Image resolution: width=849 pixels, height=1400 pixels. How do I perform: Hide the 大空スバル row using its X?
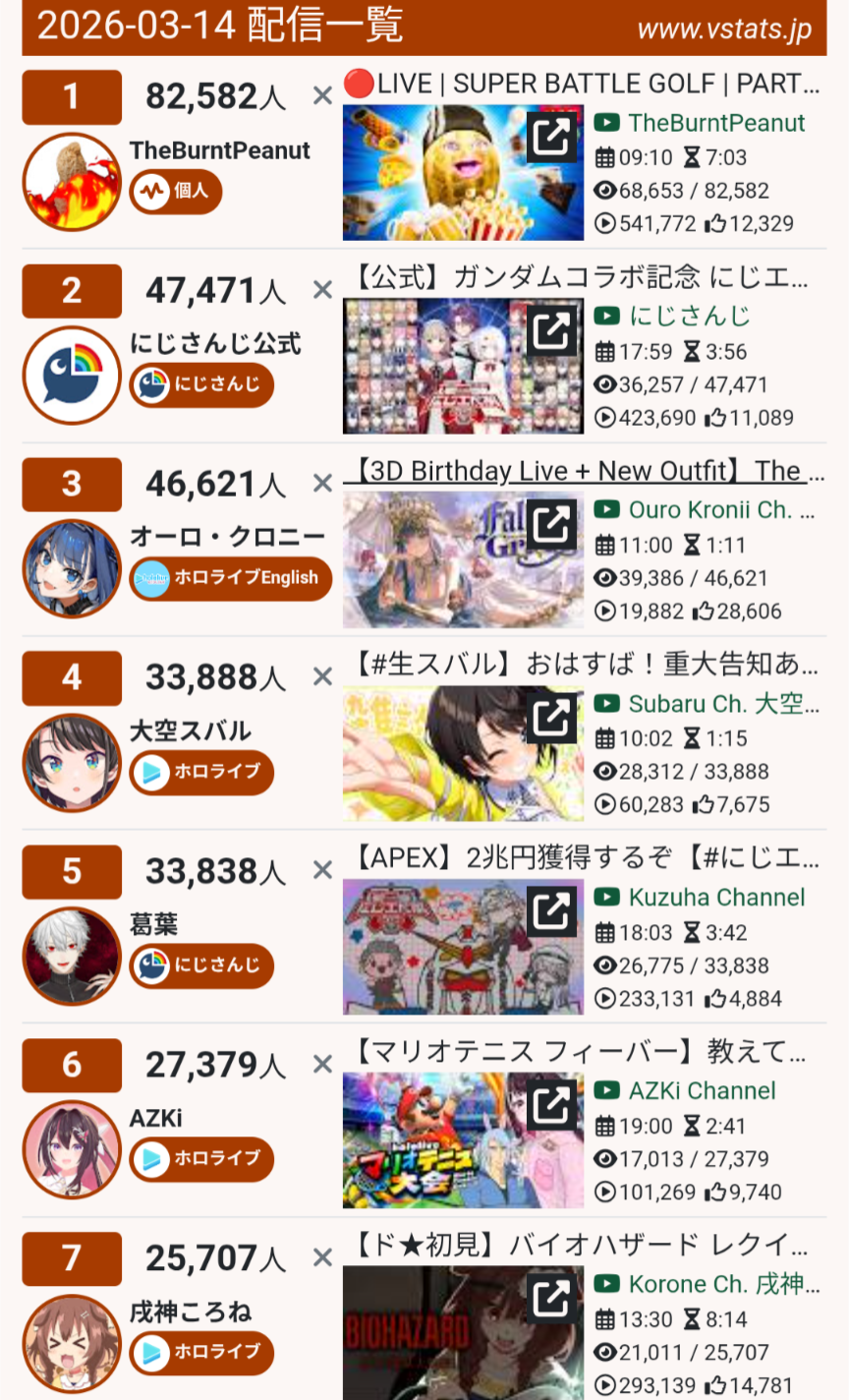(322, 676)
